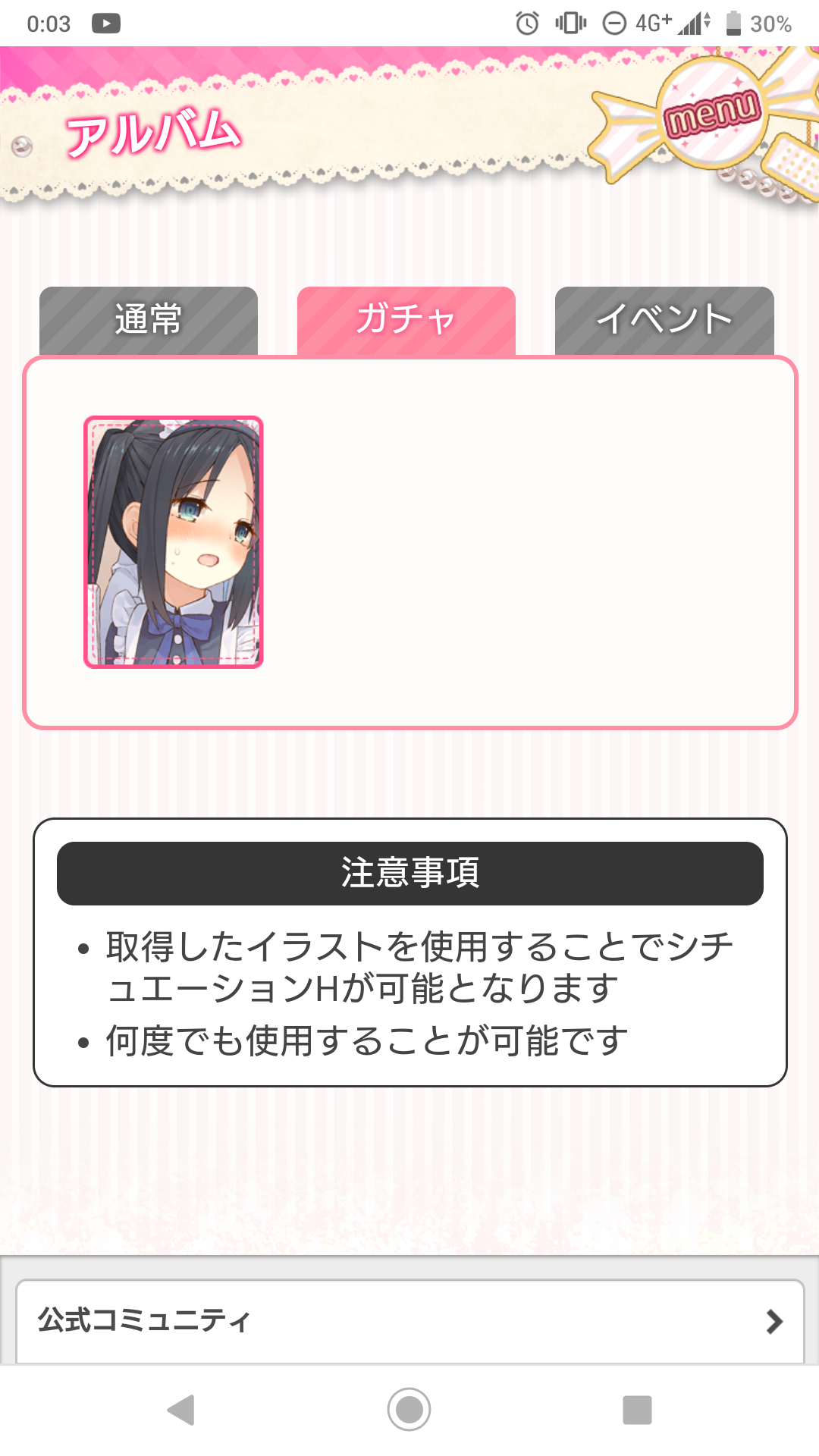Image resolution: width=819 pixels, height=1456 pixels.
Task: Switch to the 通常 tab
Action: (149, 320)
